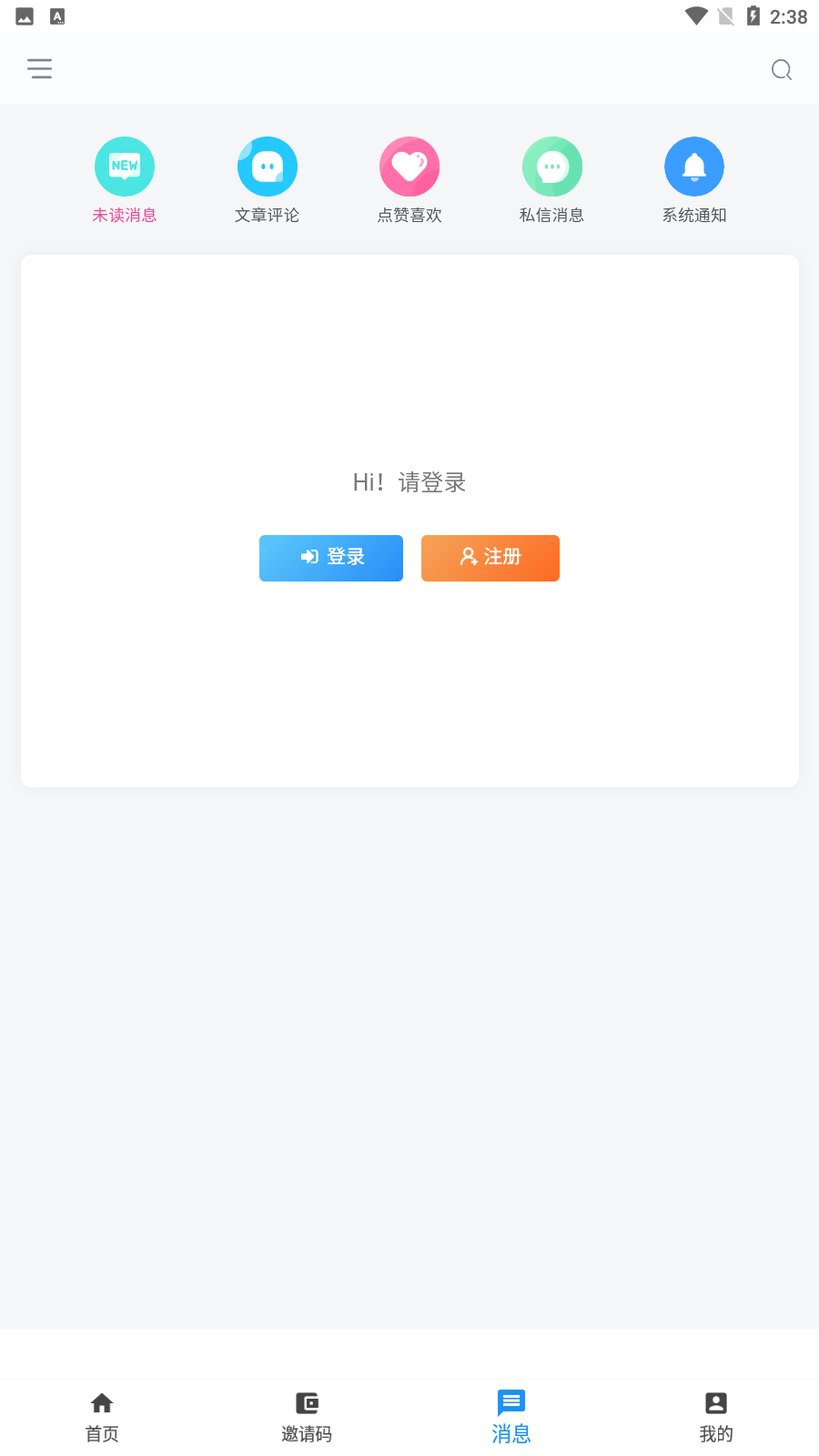
Task: Open 私信消息 private messages
Action: [x=551, y=180]
